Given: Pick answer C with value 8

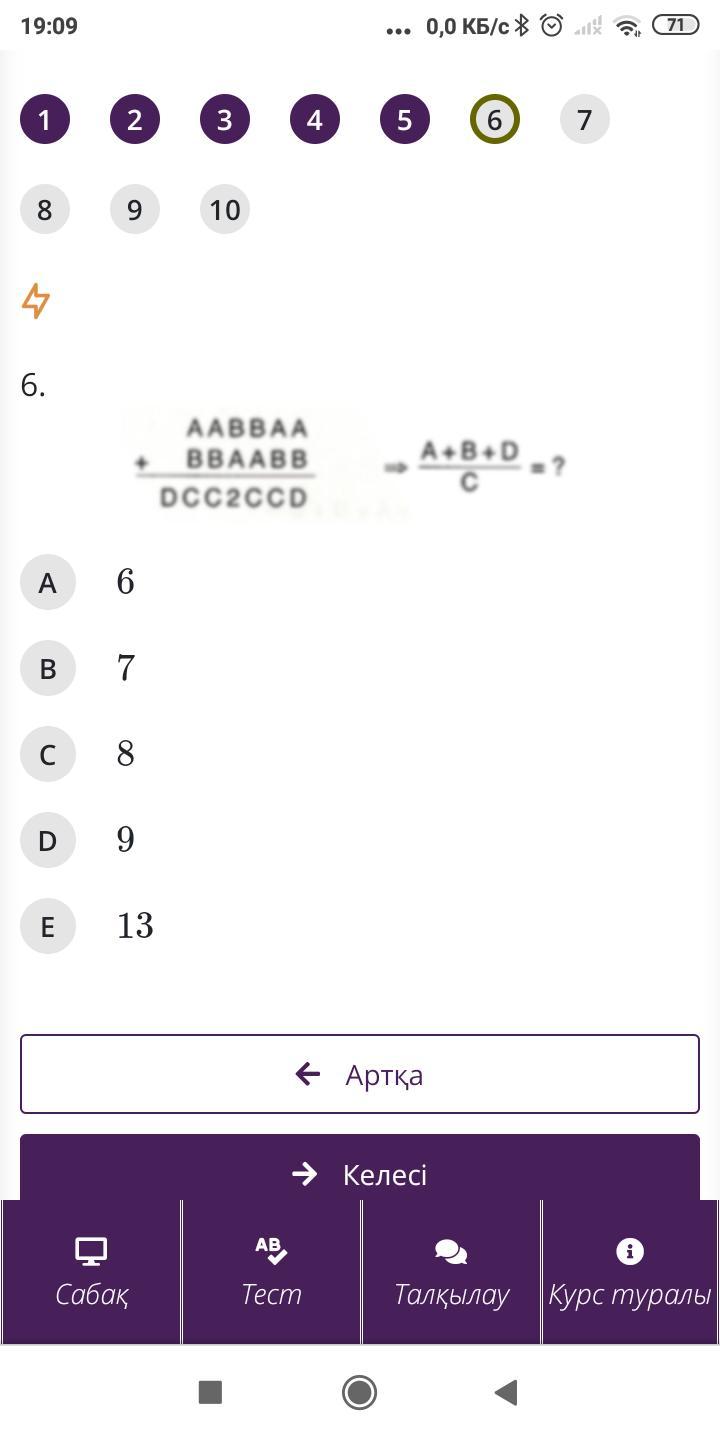Looking at the screenshot, I should point(48,754).
